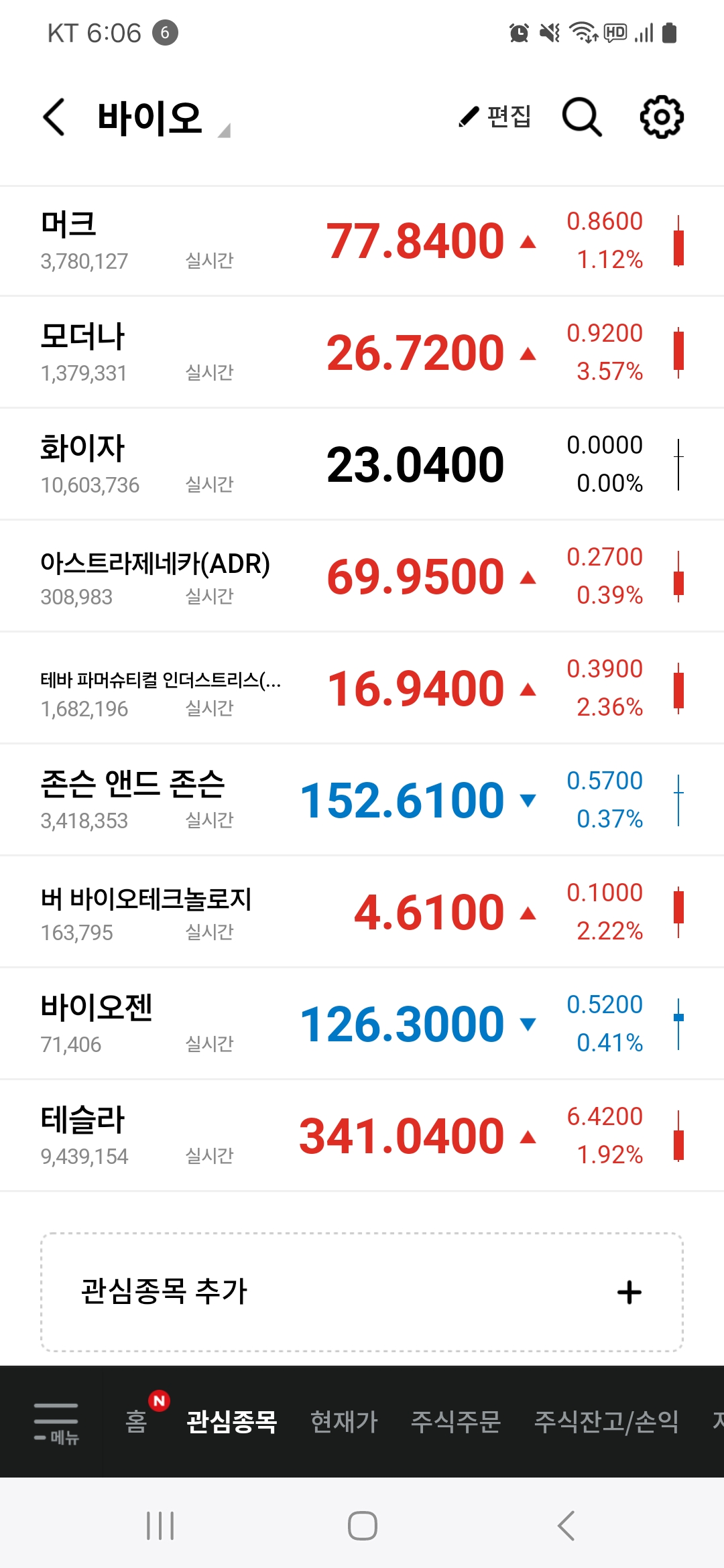Select the 버 바이오테크놀로지 stock row
This screenshot has width=724, height=1568.
click(x=362, y=913)
